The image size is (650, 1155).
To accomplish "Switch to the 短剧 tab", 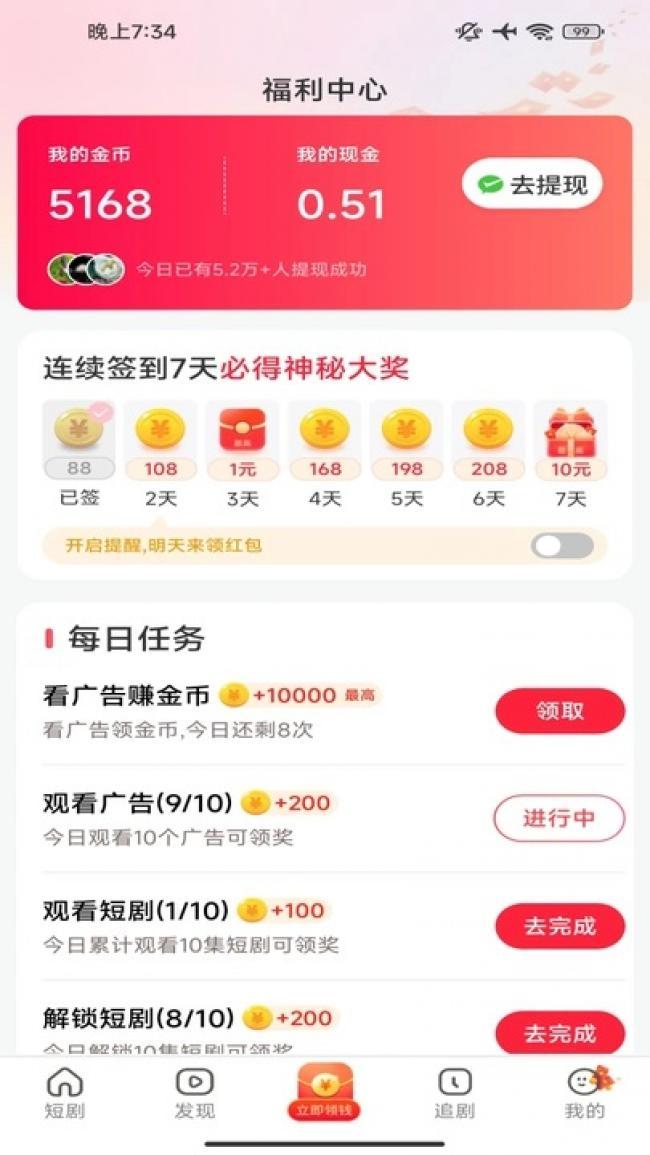I will (65, 1092).
